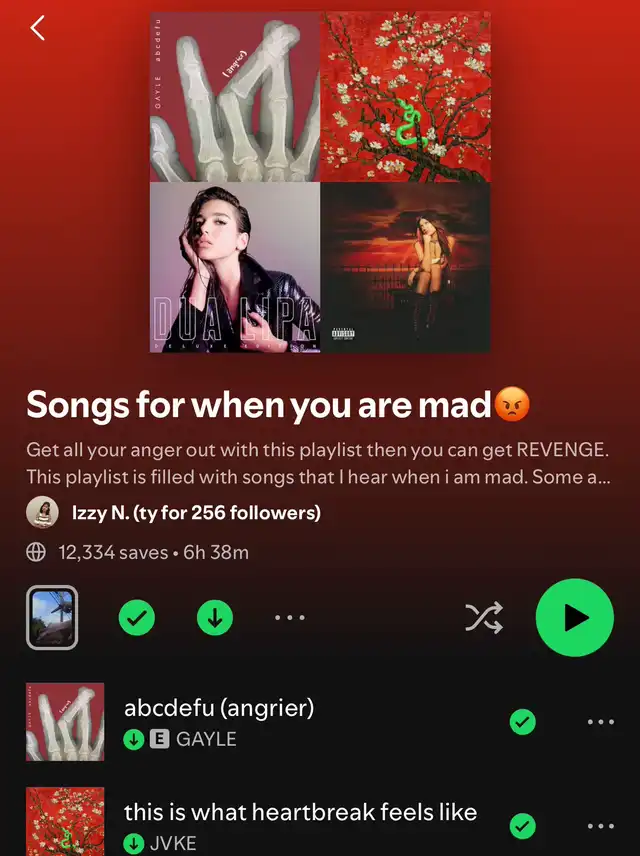Screen dimensions: 640x856
Task: Open the playlist preview thumbnail
Action: (52, 618)
